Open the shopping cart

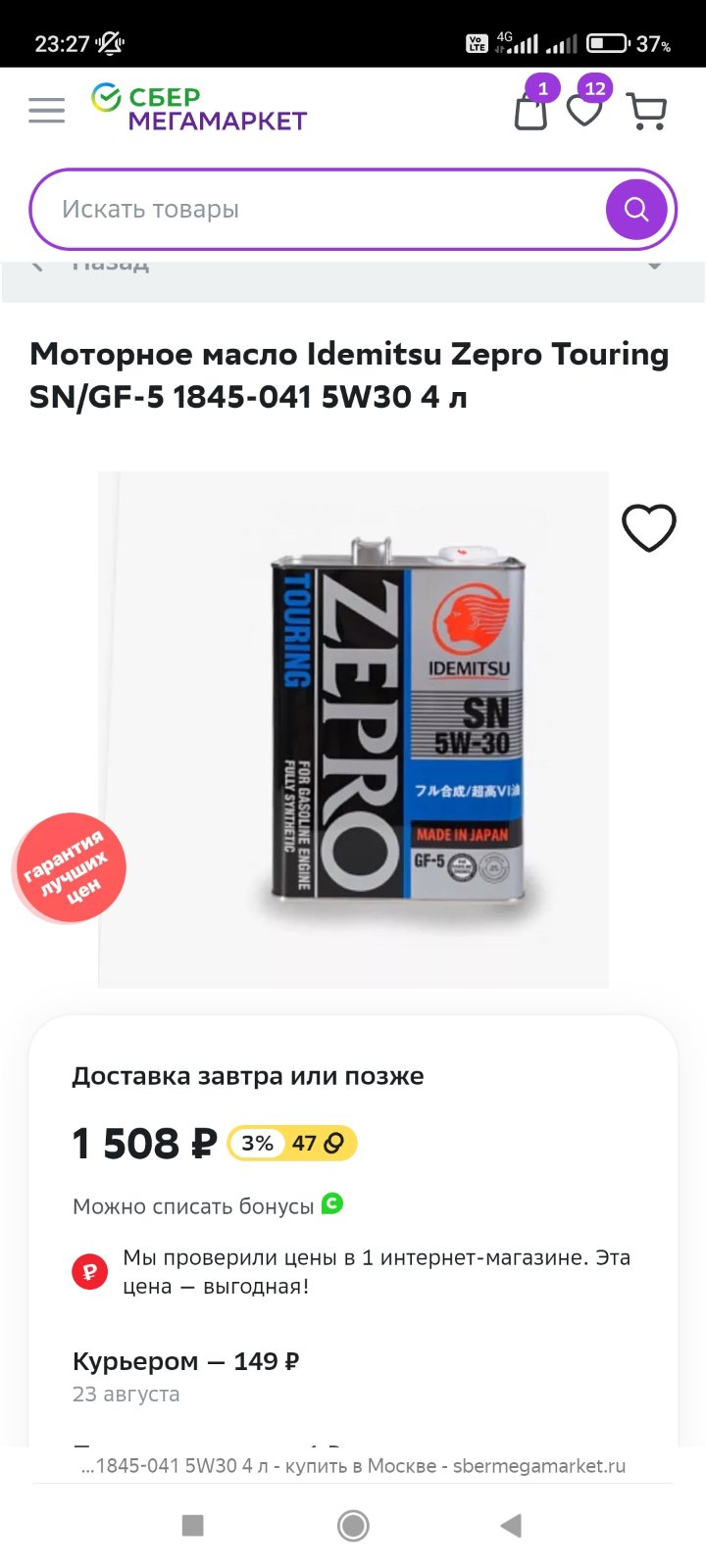click(x=646, y=111)
